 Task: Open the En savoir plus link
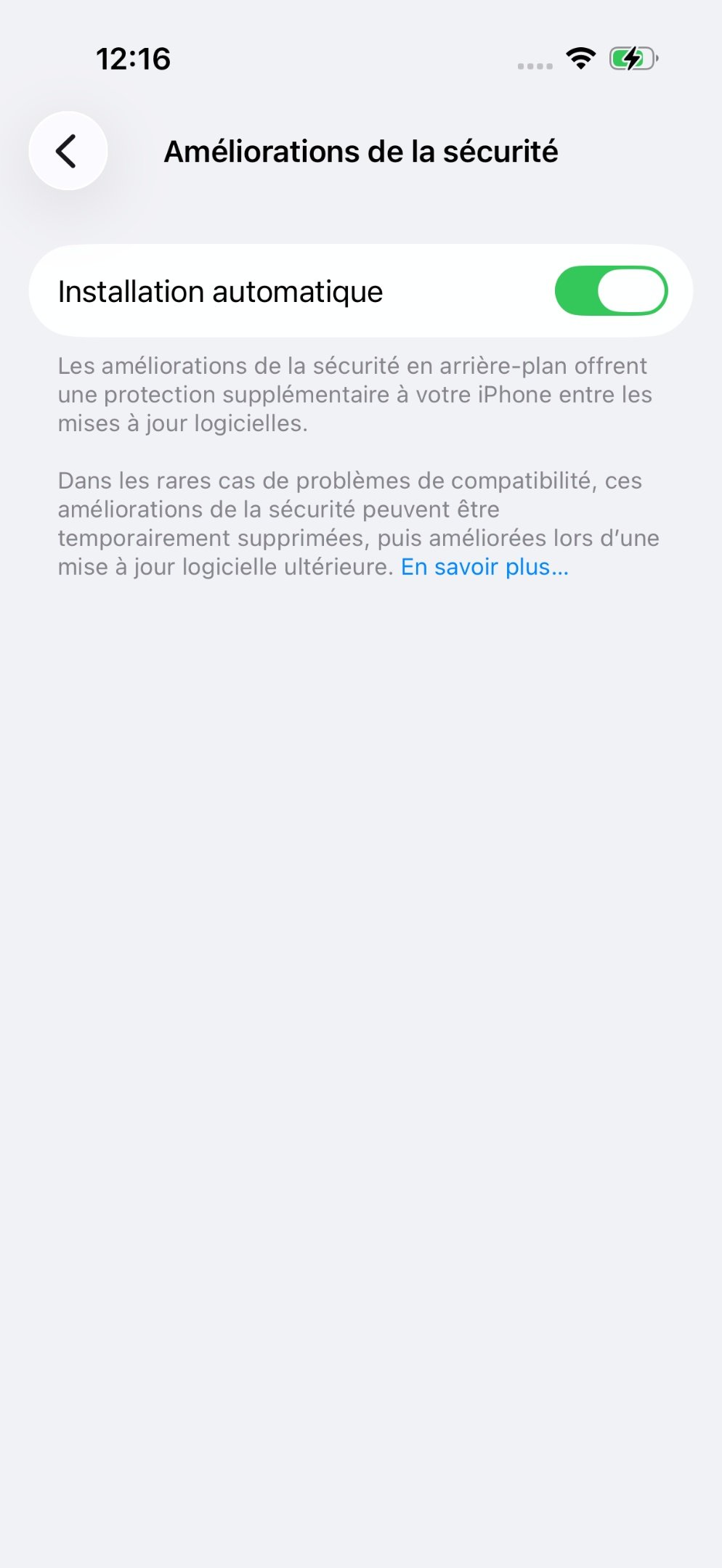click(x=484, y=567)
